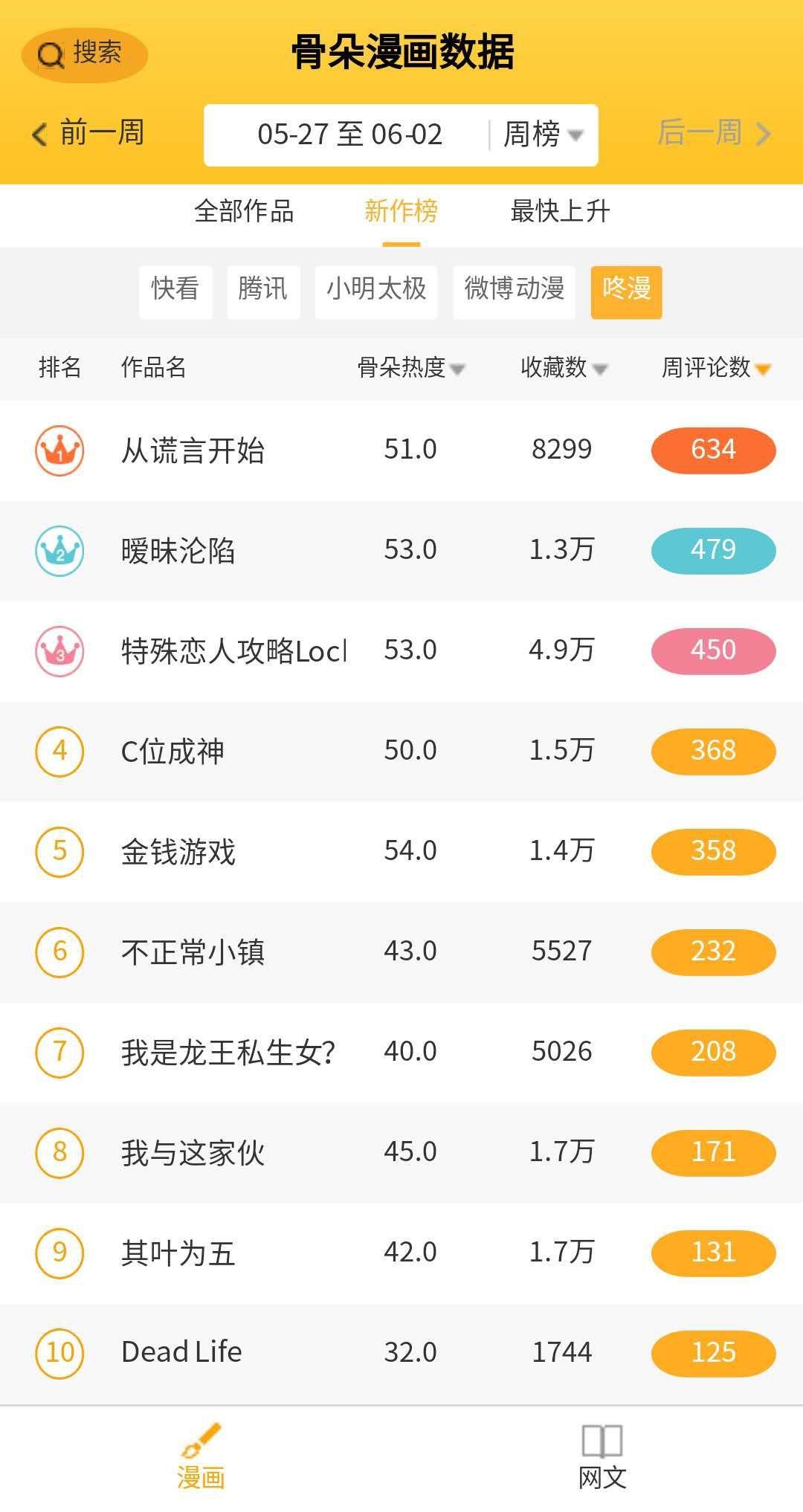Open the 周榜 dropdown
The image size is (803, 1512).
click(543, 135)
